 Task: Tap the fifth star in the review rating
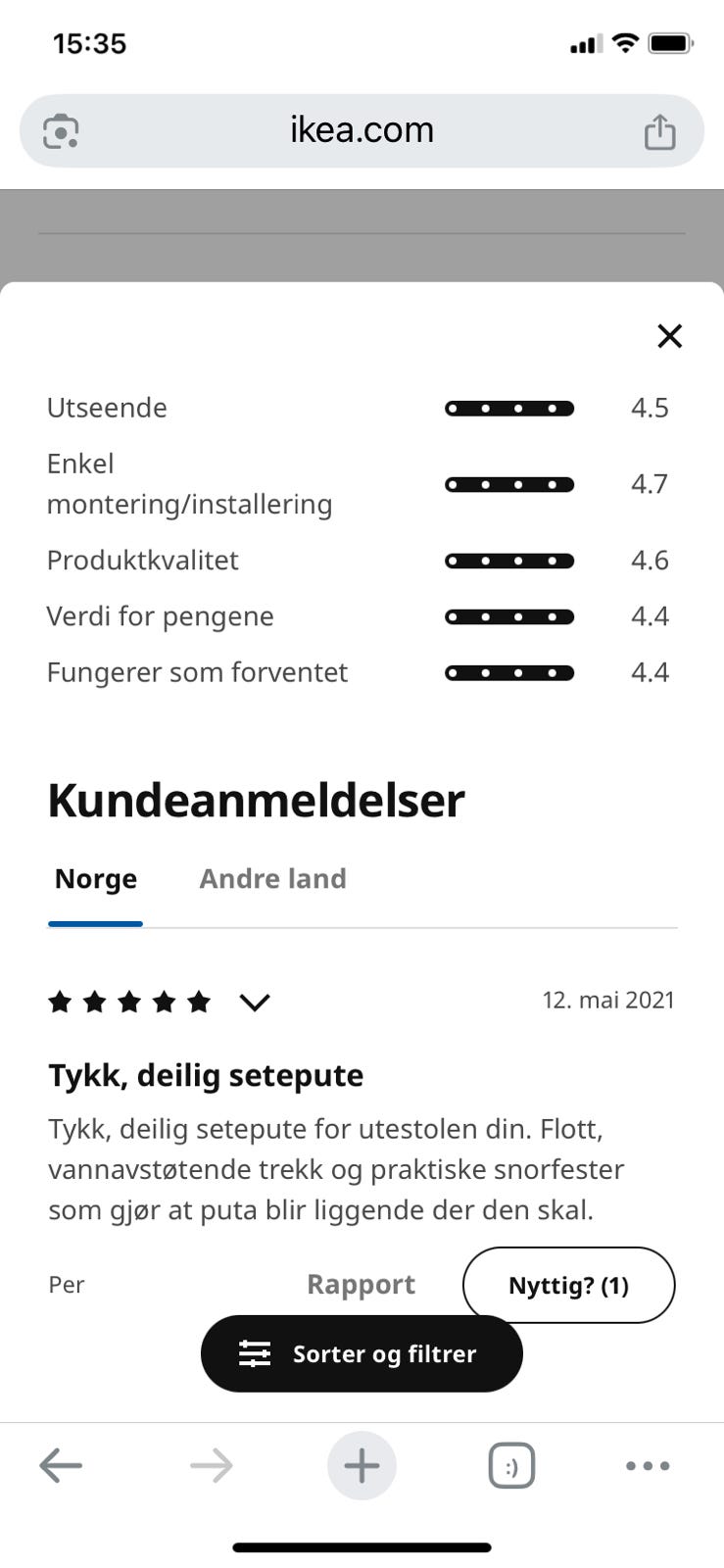click(200, 1002)
